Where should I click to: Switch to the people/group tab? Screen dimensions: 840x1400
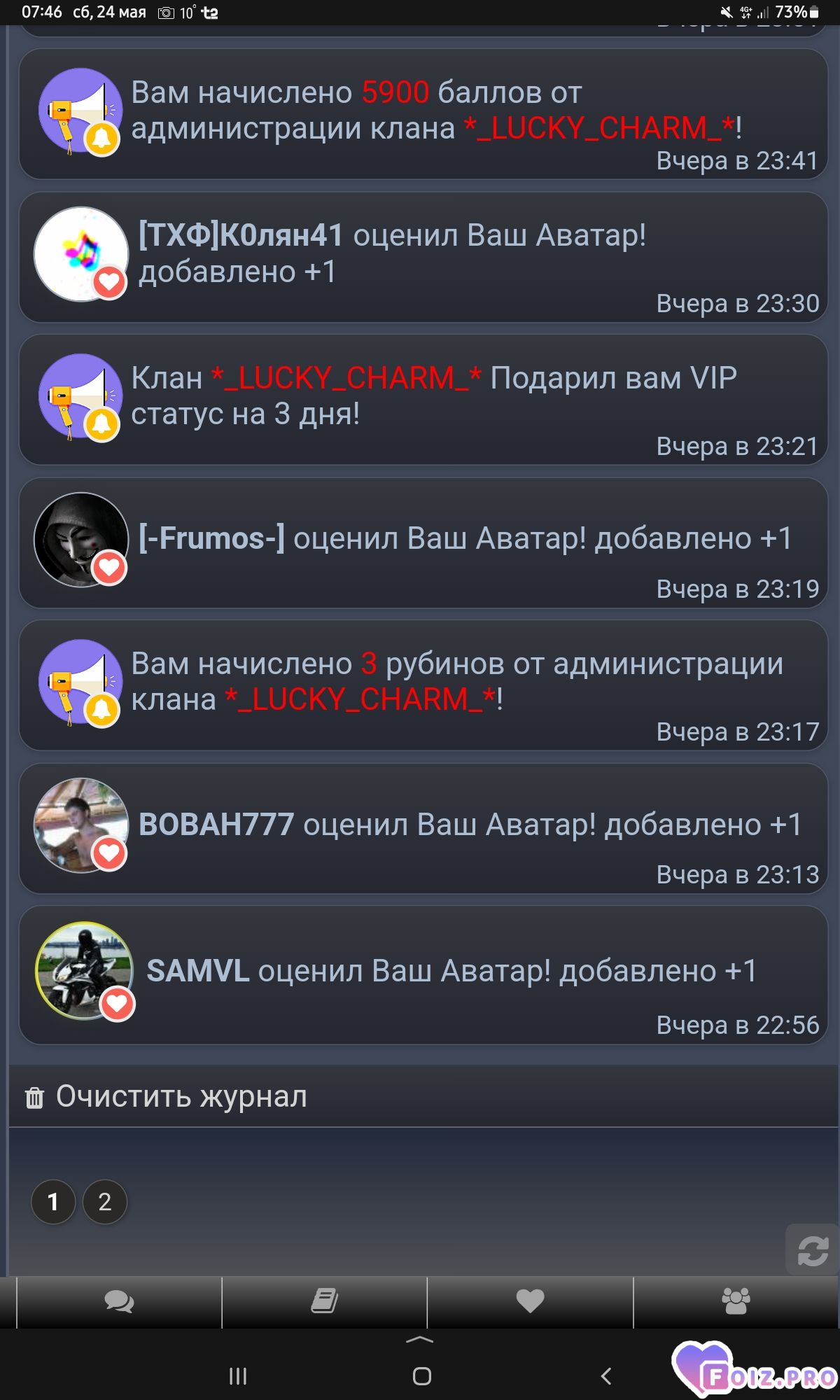[736, 1302]
